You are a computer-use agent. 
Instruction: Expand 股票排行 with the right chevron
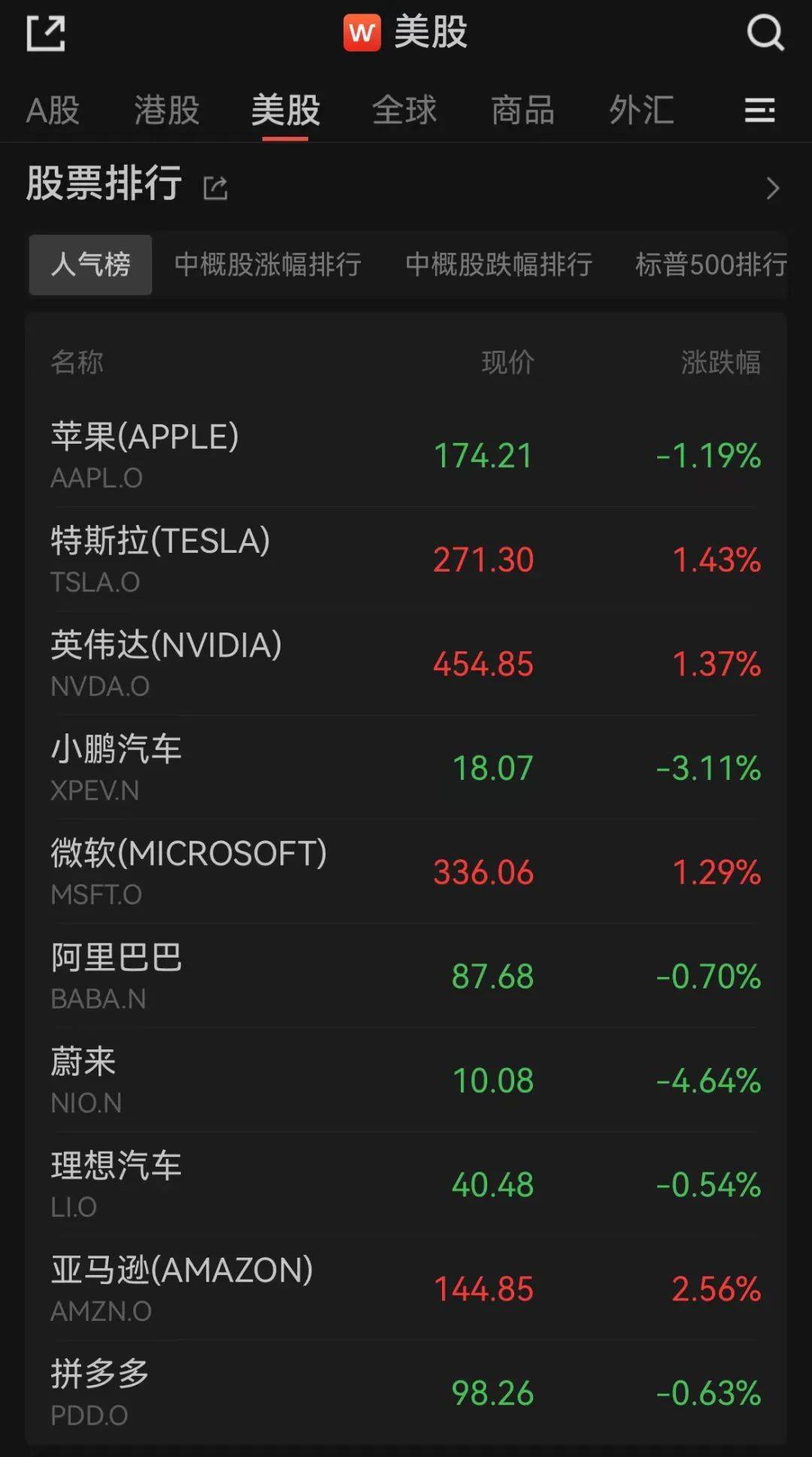click(772, 188)
